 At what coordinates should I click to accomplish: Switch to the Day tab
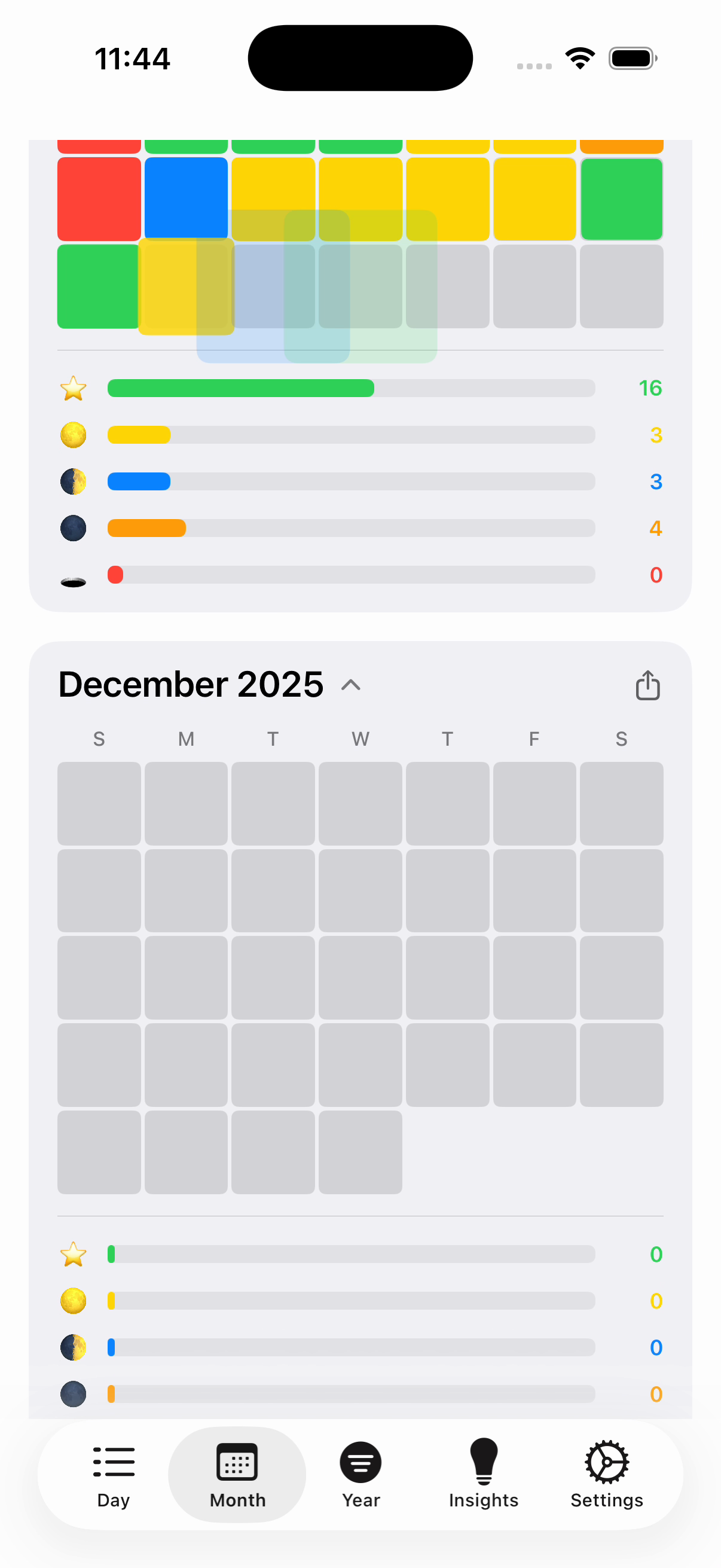(x=114, y=1474)
